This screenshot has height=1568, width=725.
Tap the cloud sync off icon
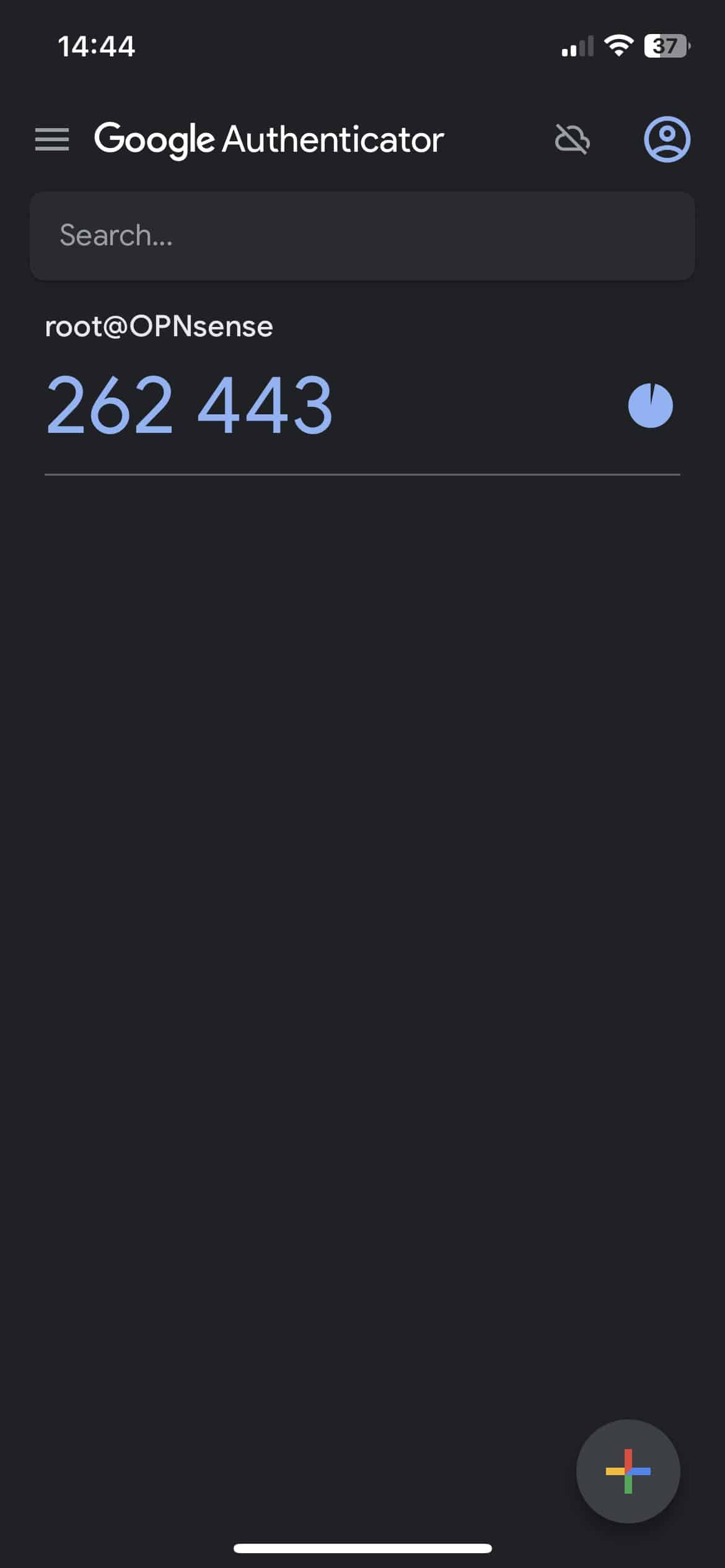click(572, 139)
